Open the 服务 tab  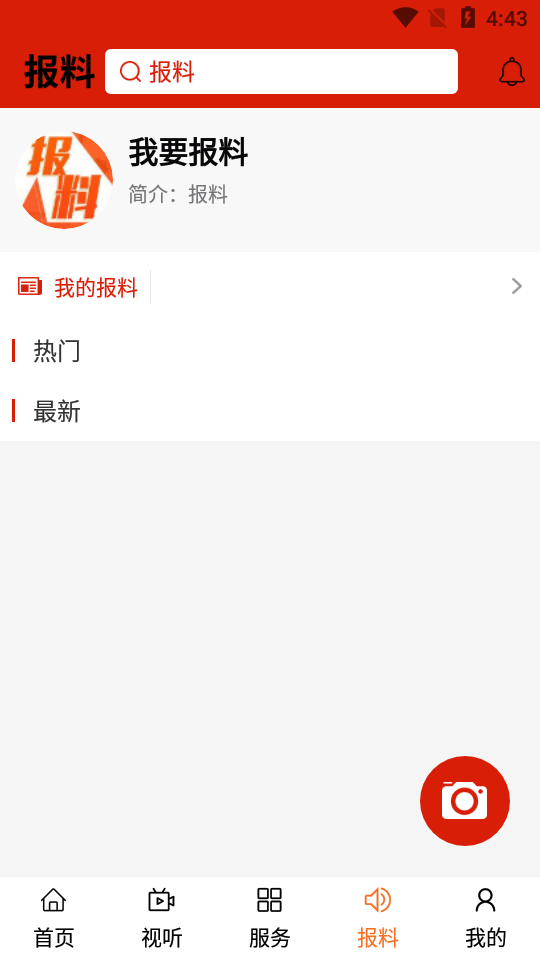pyautogui.click(x=269, y=918)
